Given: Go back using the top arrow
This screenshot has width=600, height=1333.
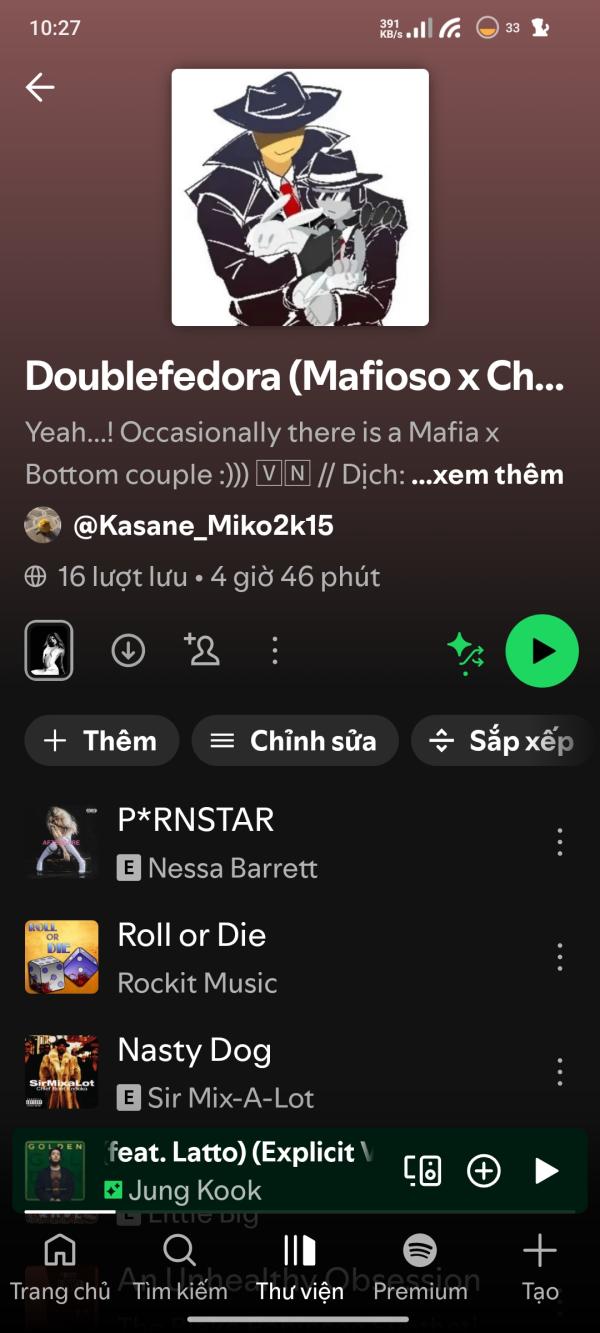Looking at the screenshot, I should [40, 87].
